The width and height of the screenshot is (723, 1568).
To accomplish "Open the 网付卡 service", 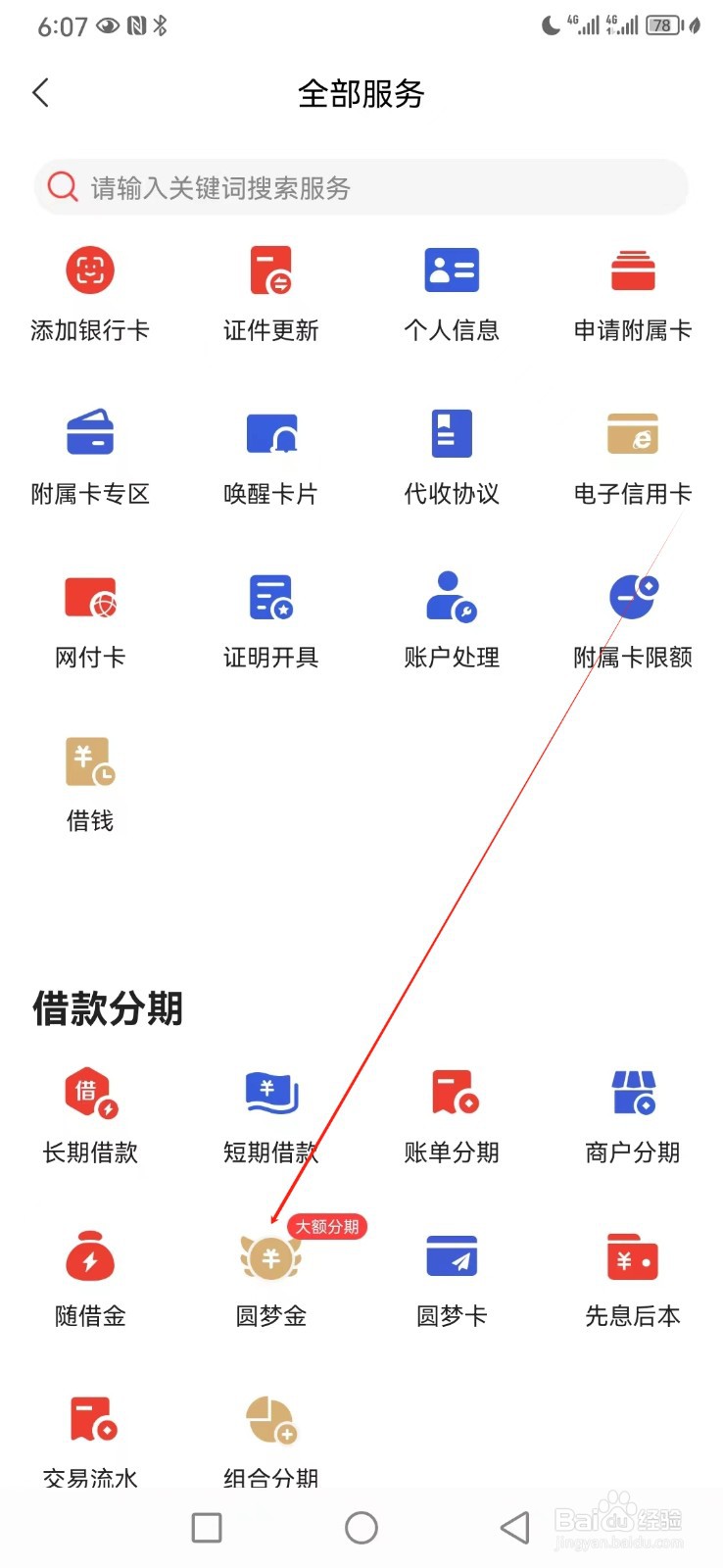I will tap(90, 619).
